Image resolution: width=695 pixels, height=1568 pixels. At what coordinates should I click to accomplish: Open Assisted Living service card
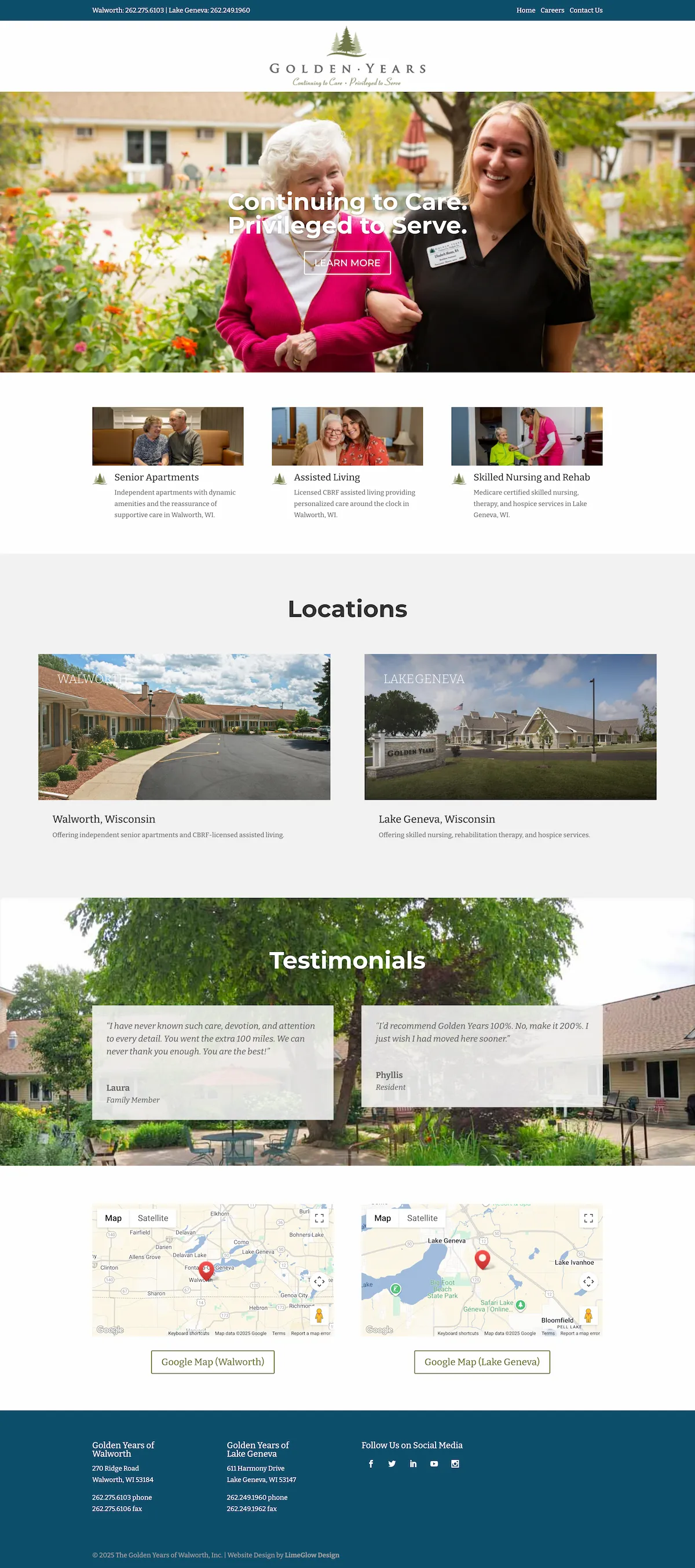click(327, 477)
